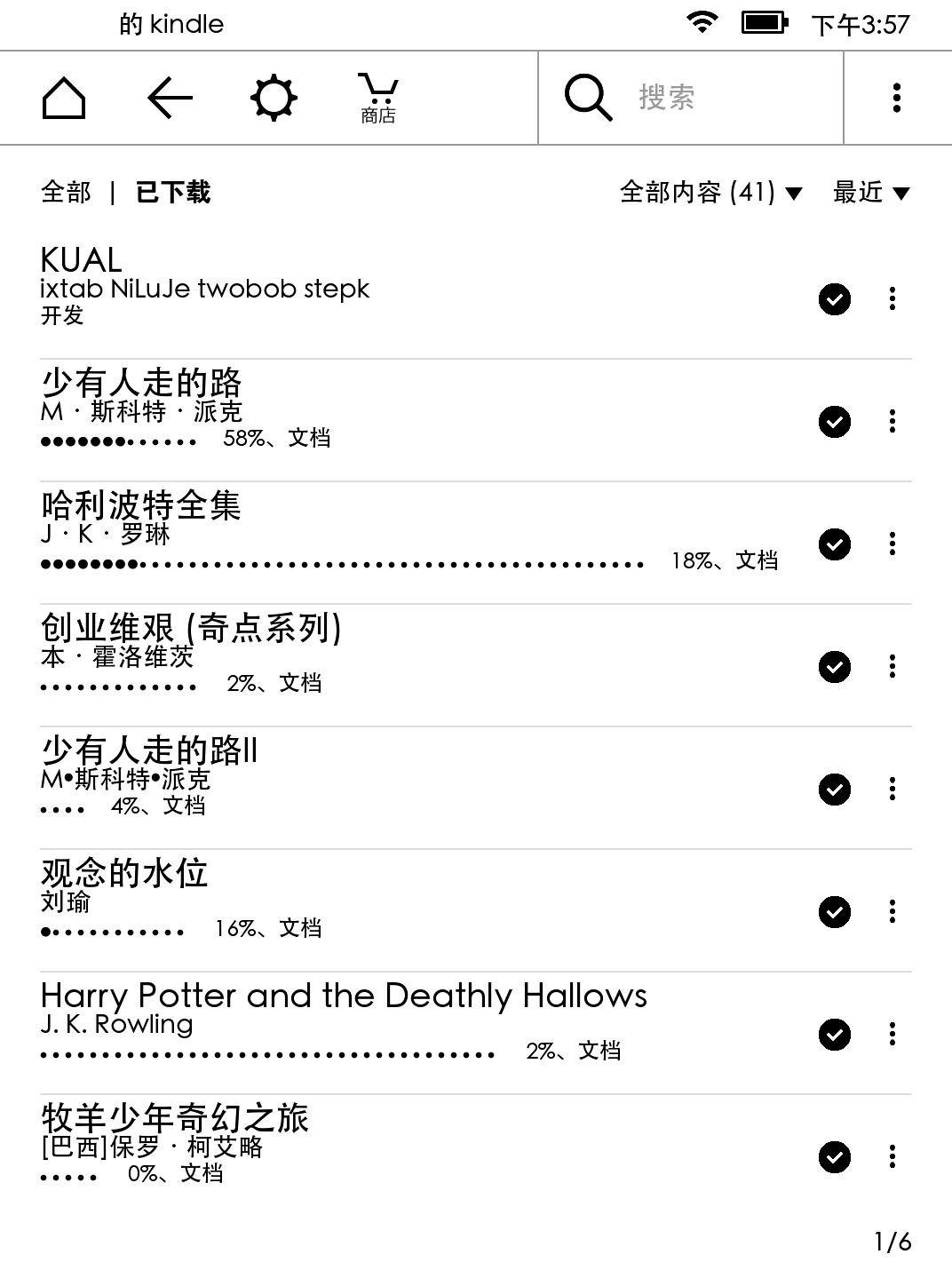Open the 商店 store cart
Screen dimensions: 952x1286
[x=378, y=99]
